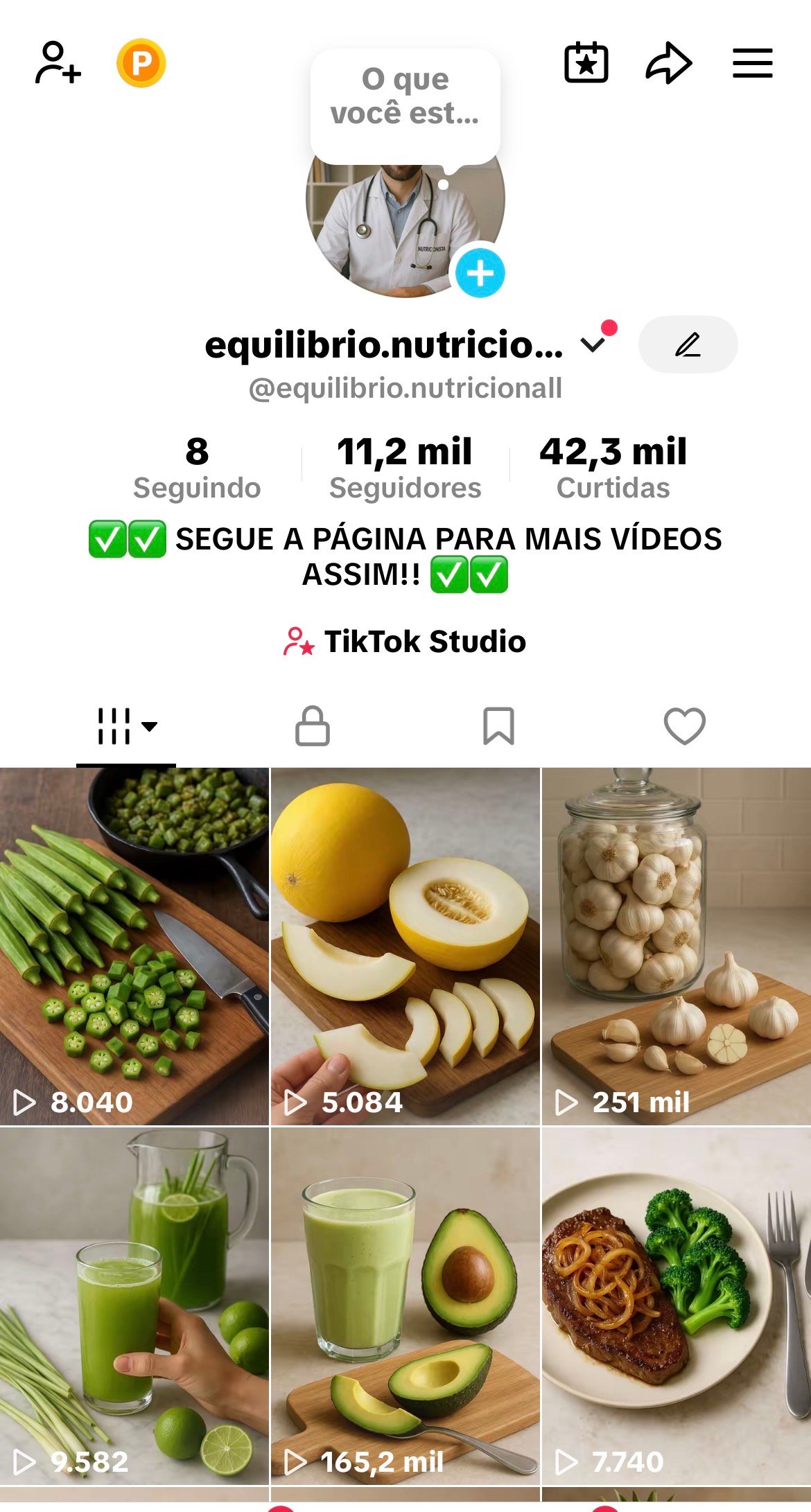Open the orange P coin badge
Screen dimensions: 811x1512
141,63
